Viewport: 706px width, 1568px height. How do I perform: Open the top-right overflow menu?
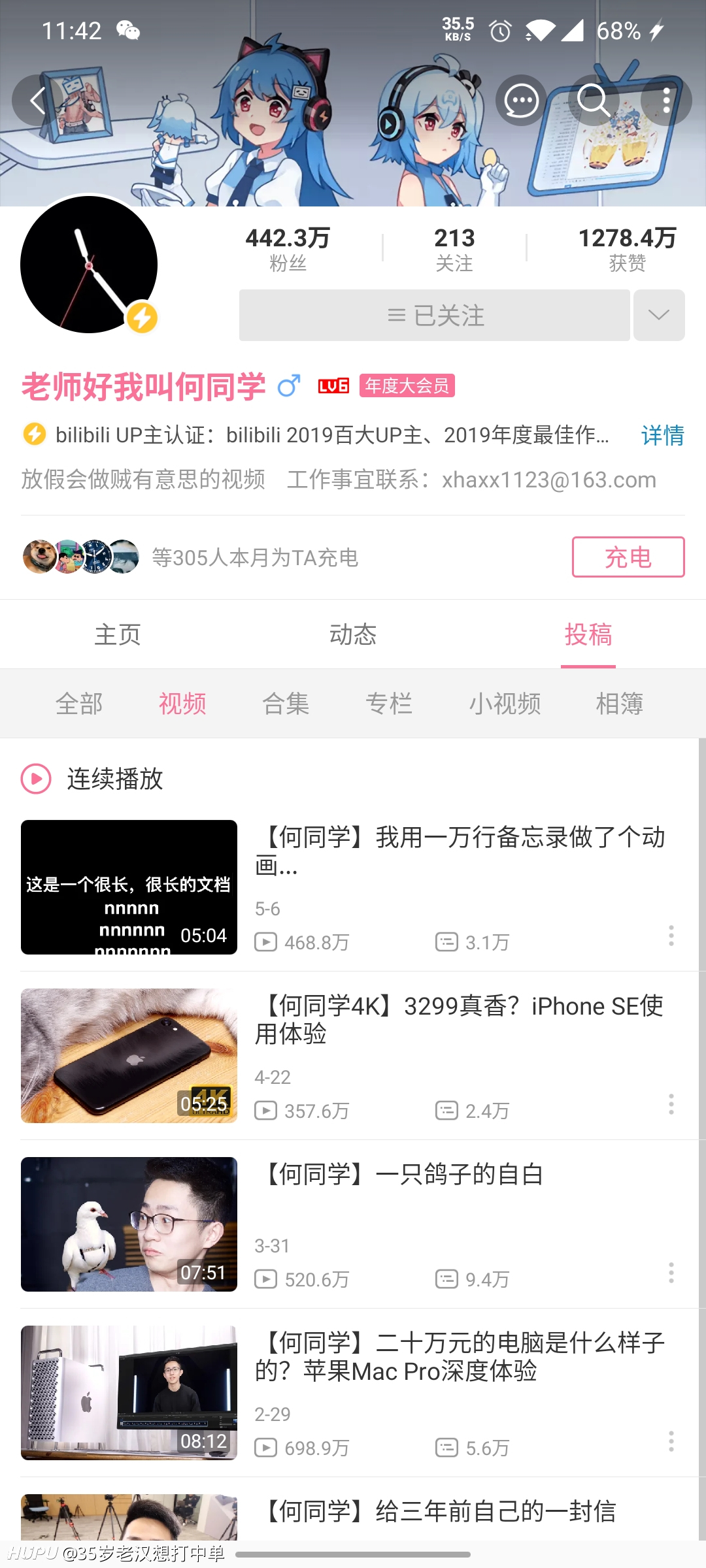pyautogui.click(x=666, y=101)
